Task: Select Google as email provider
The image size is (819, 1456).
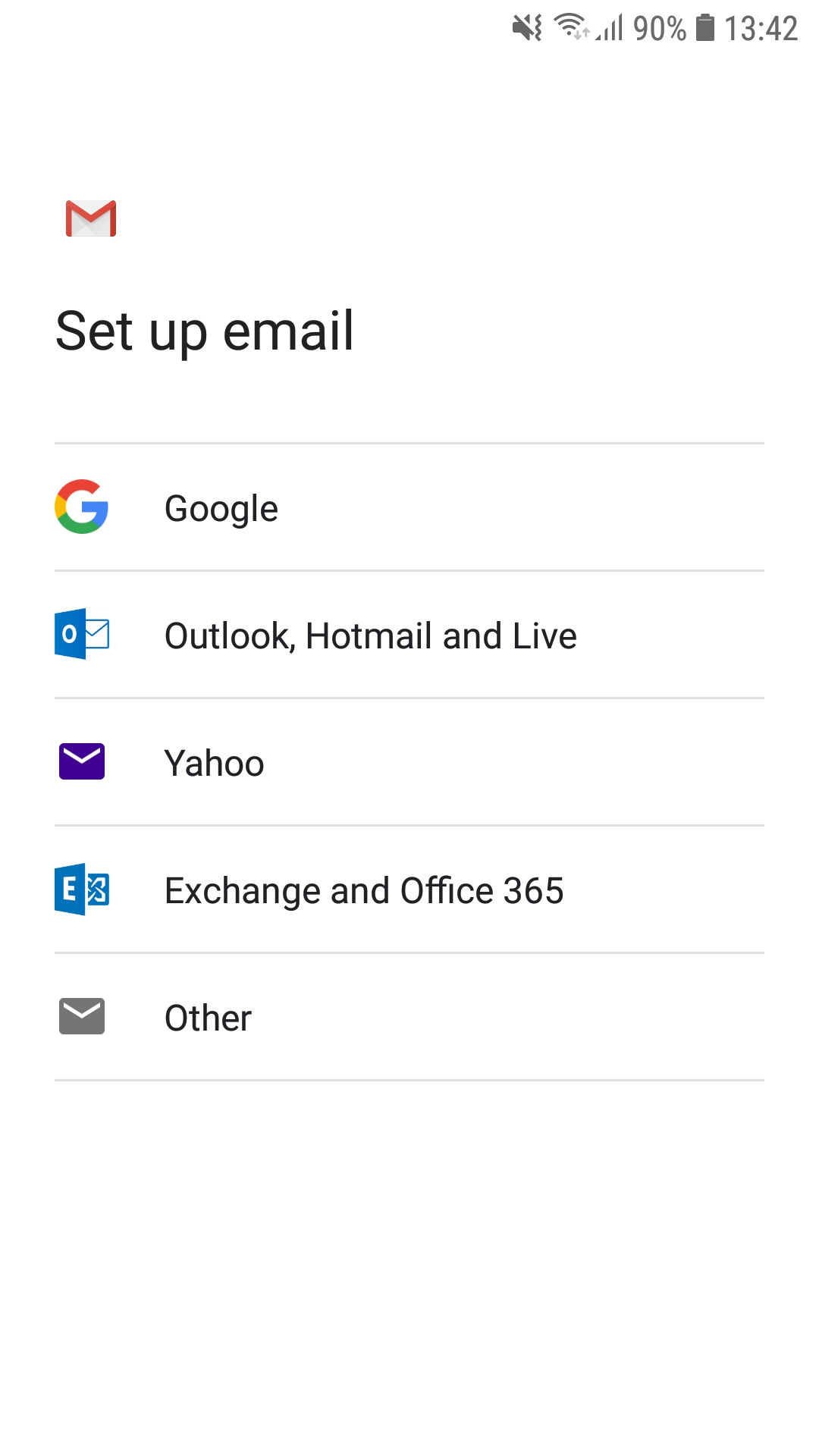Action: tap(409, 507)
